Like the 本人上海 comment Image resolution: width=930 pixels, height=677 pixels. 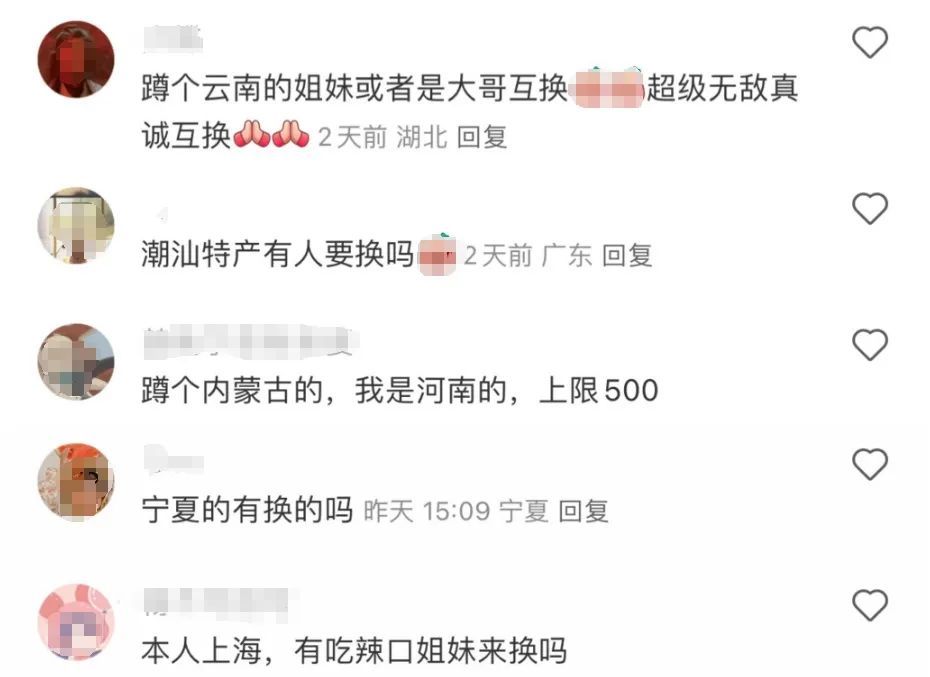pos(870,605)
